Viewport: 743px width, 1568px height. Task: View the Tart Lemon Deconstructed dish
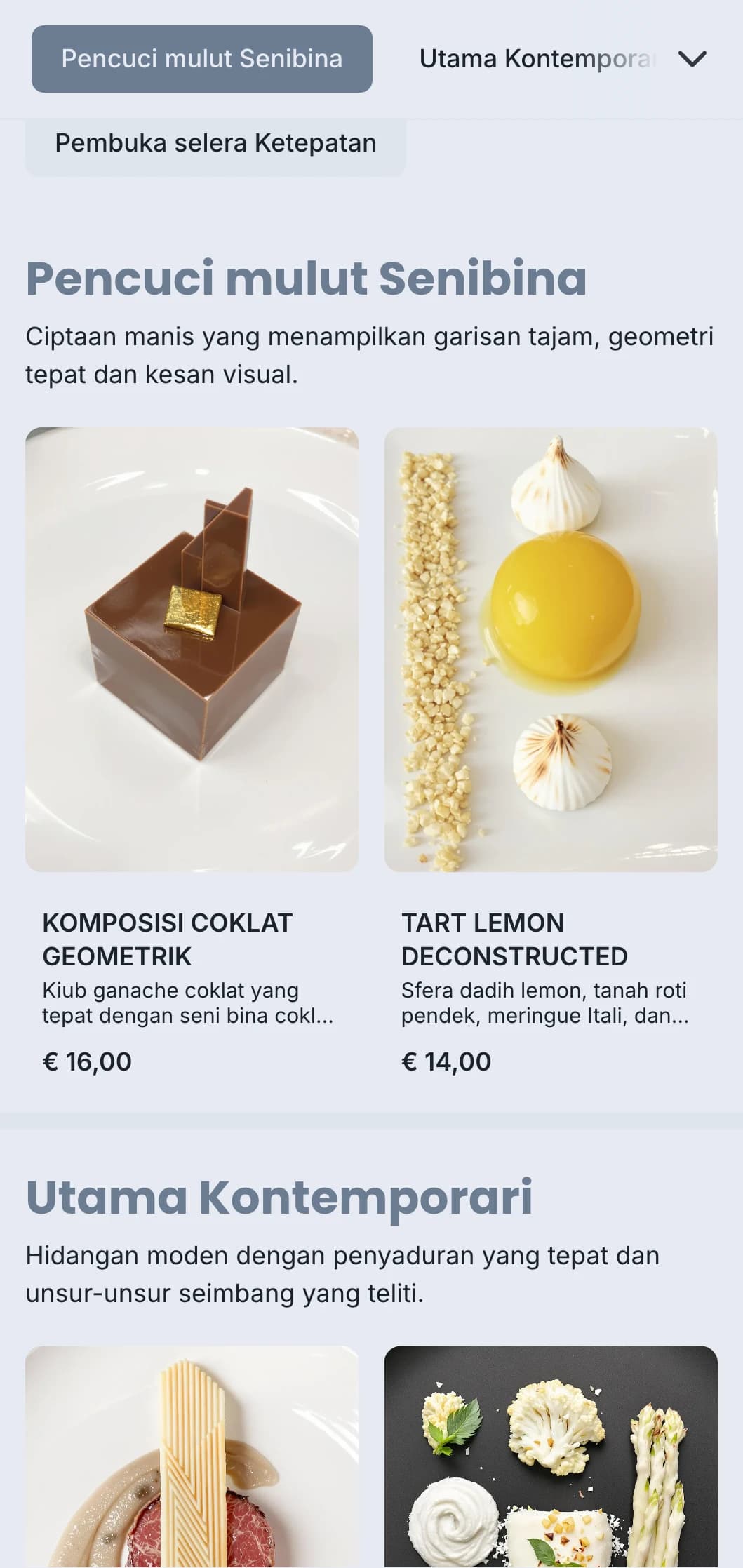click(550, 649)
